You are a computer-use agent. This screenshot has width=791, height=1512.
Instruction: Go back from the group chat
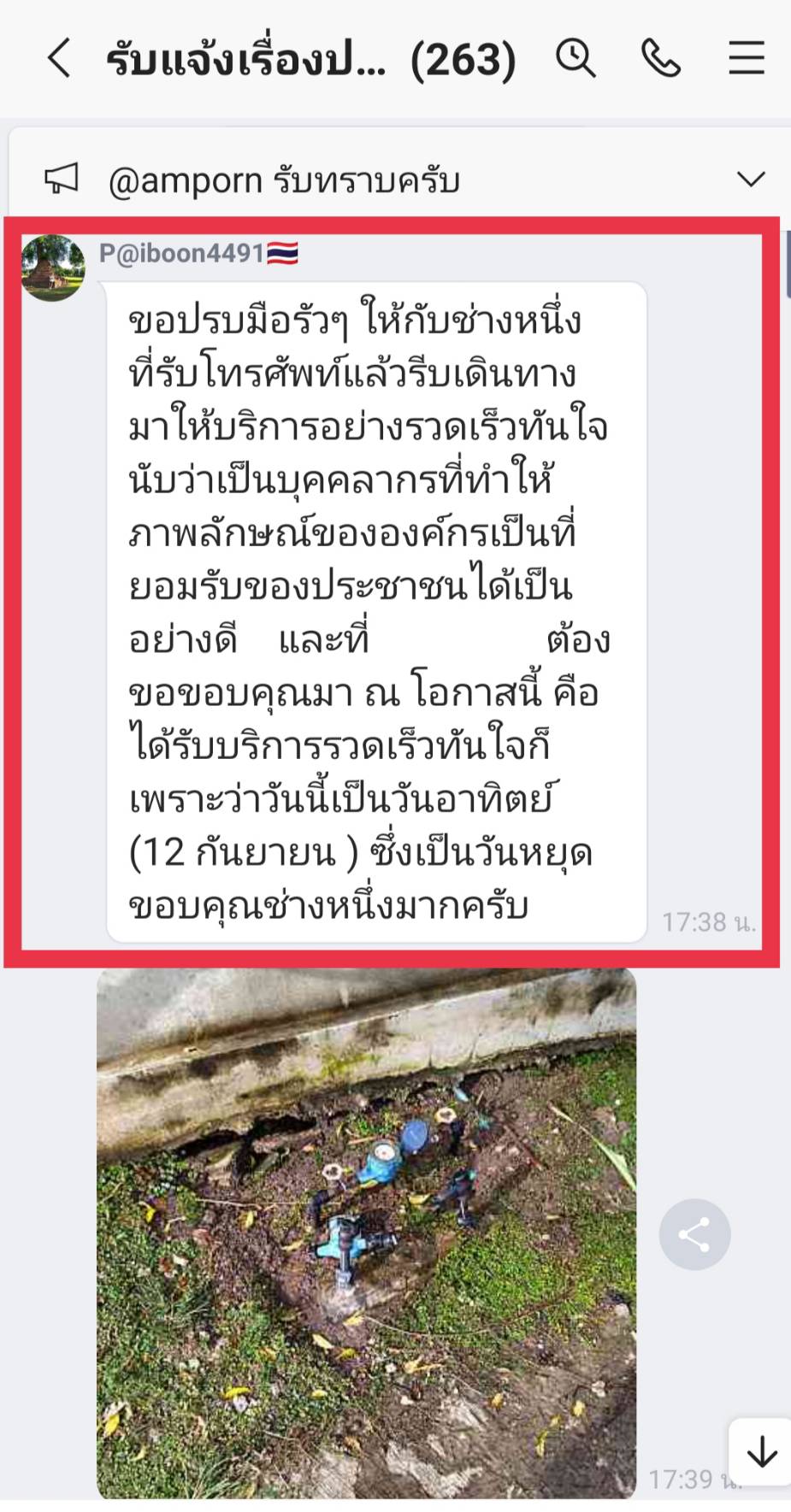pyautogui.click(x=58, y=59)
